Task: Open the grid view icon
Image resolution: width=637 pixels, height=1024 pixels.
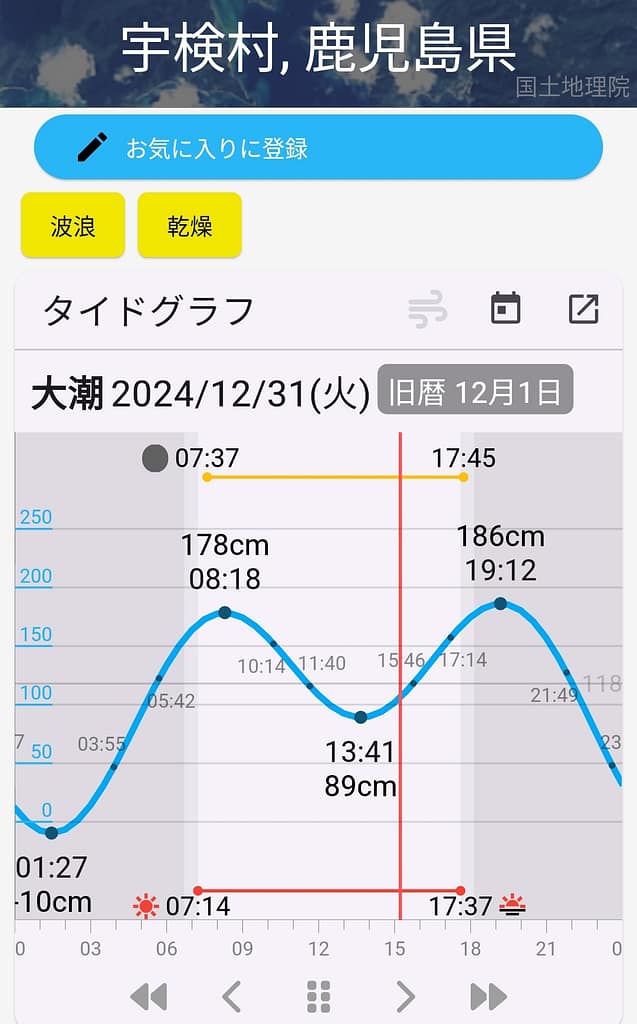Action: 319,996
